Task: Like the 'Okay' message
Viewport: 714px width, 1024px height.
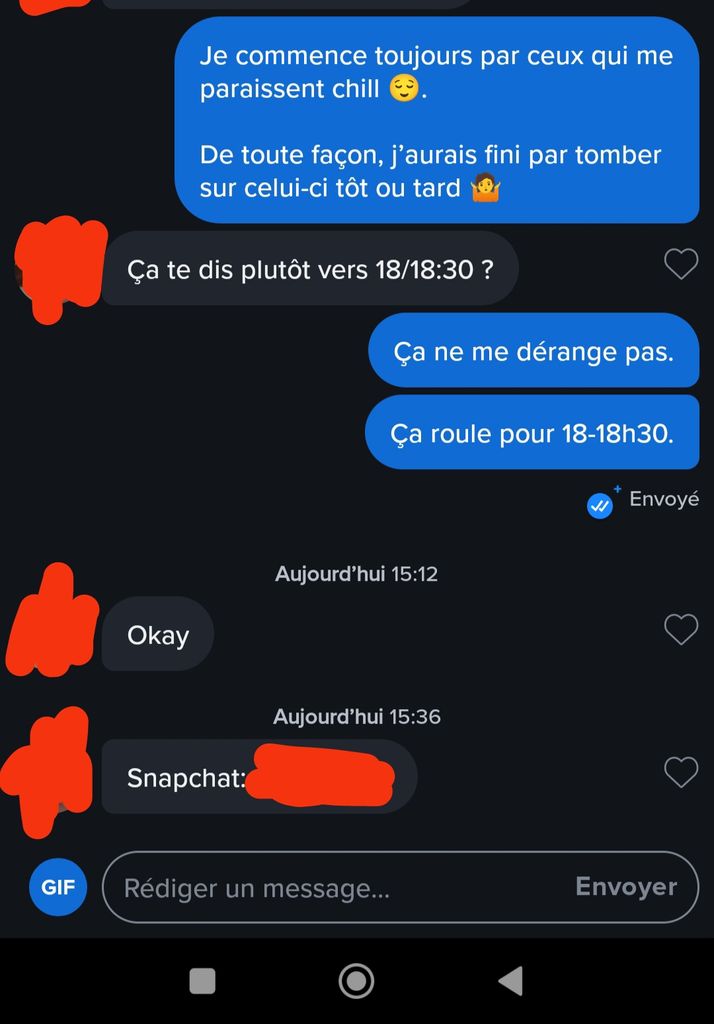Action: coord(681,630)
